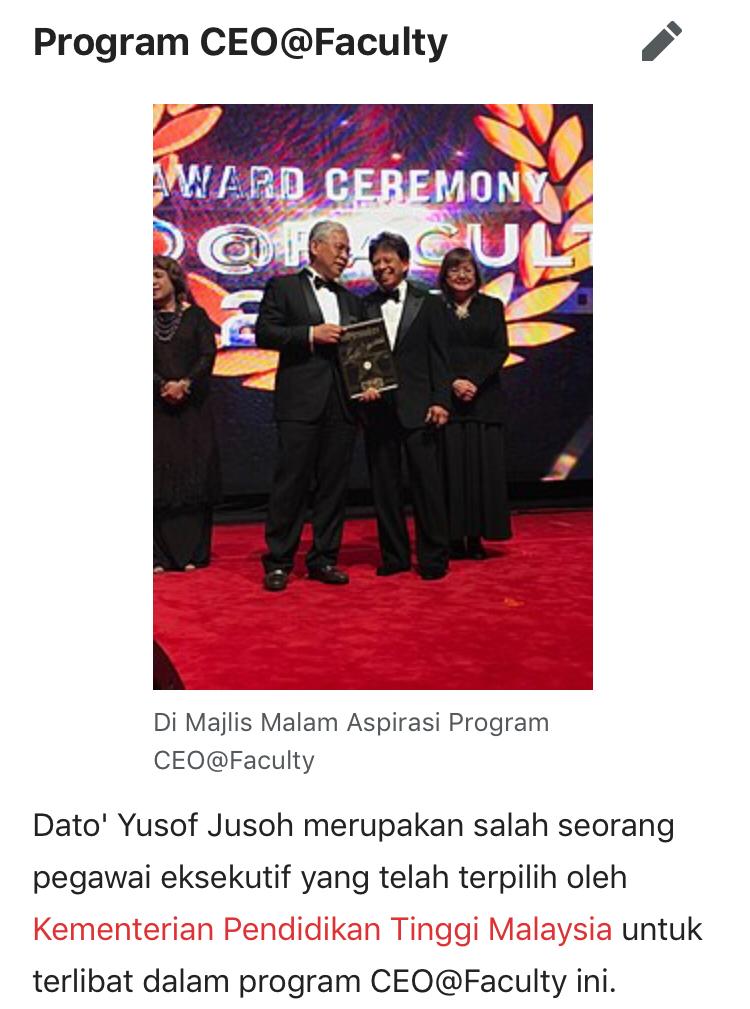This screenshot has width=750, height=1009.
Task: Open the award ceremony photo
Action: coord(372,396)
